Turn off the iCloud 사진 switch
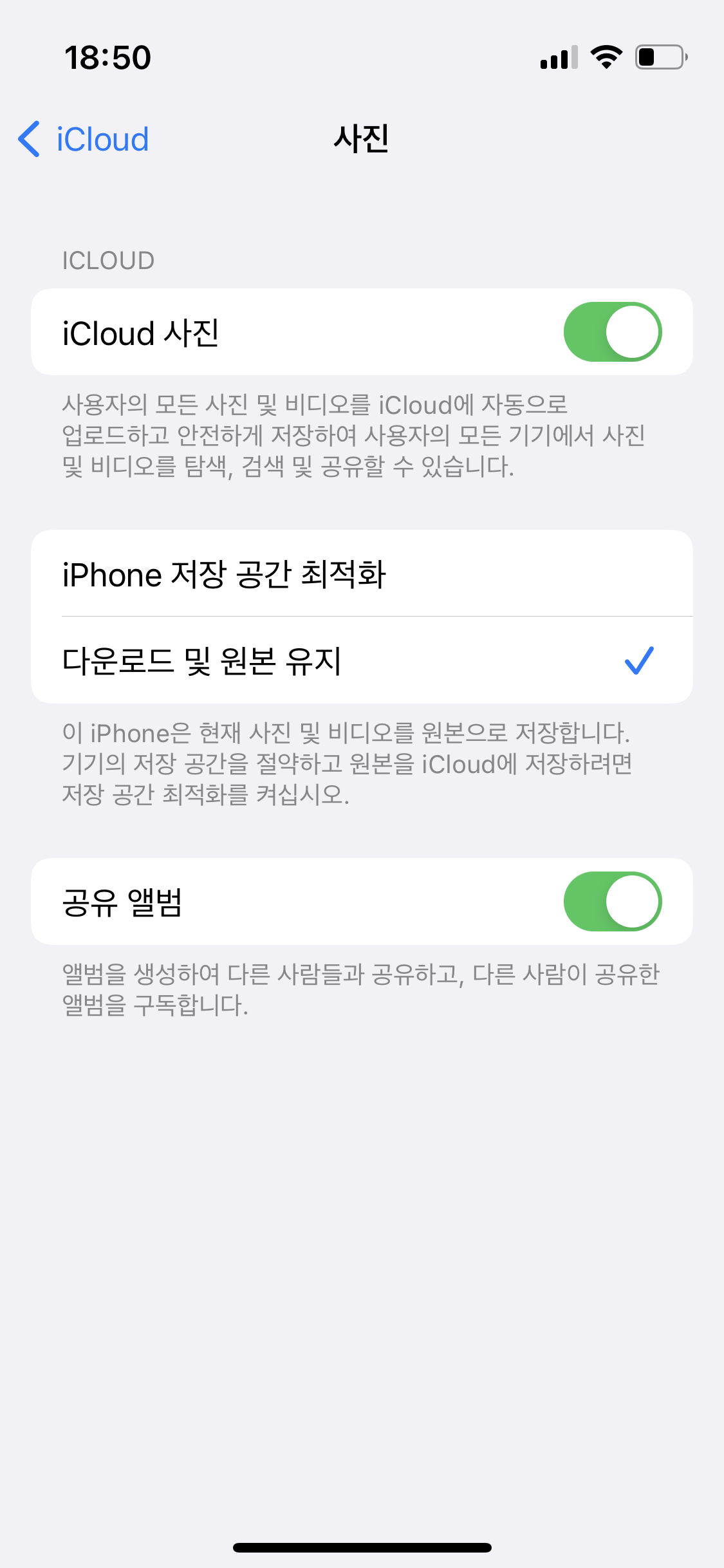 [x=612, y=332]
